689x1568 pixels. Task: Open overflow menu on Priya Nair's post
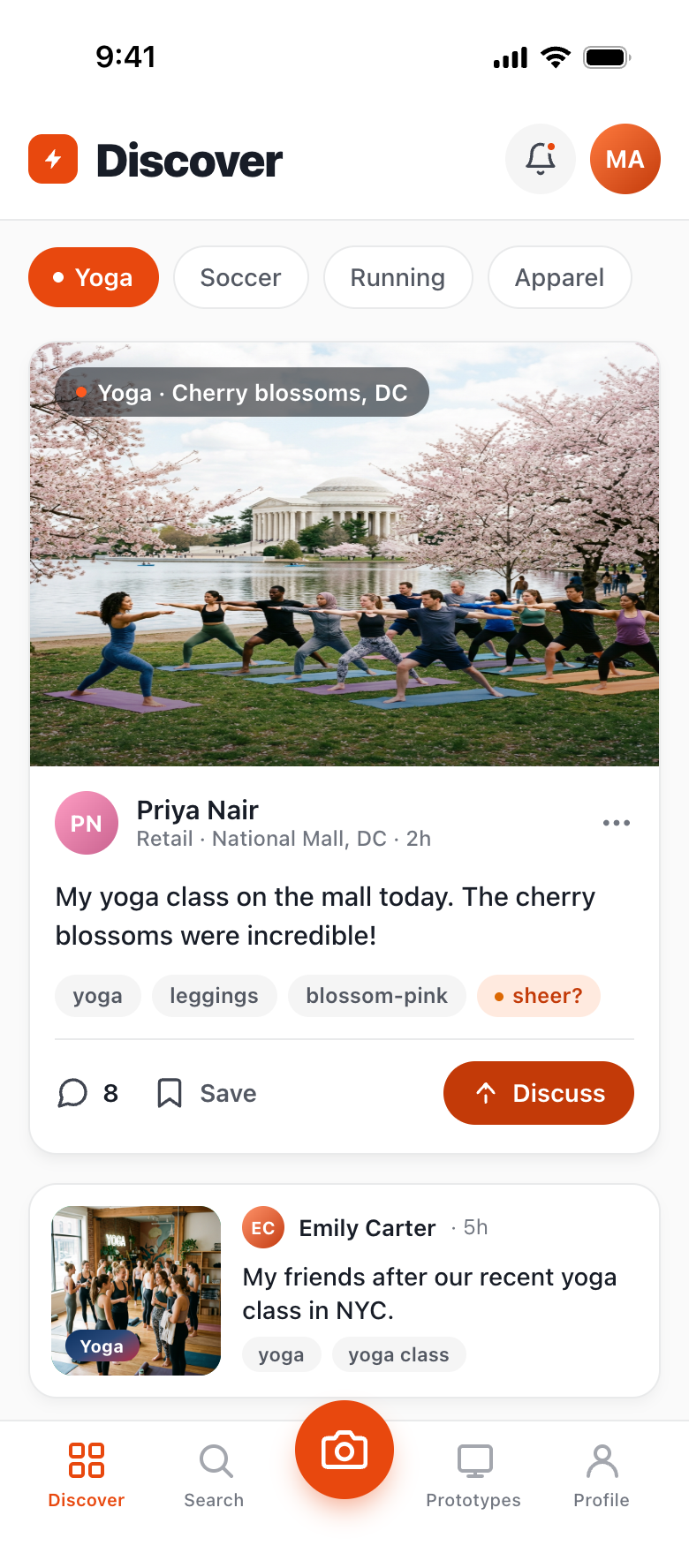617,823
